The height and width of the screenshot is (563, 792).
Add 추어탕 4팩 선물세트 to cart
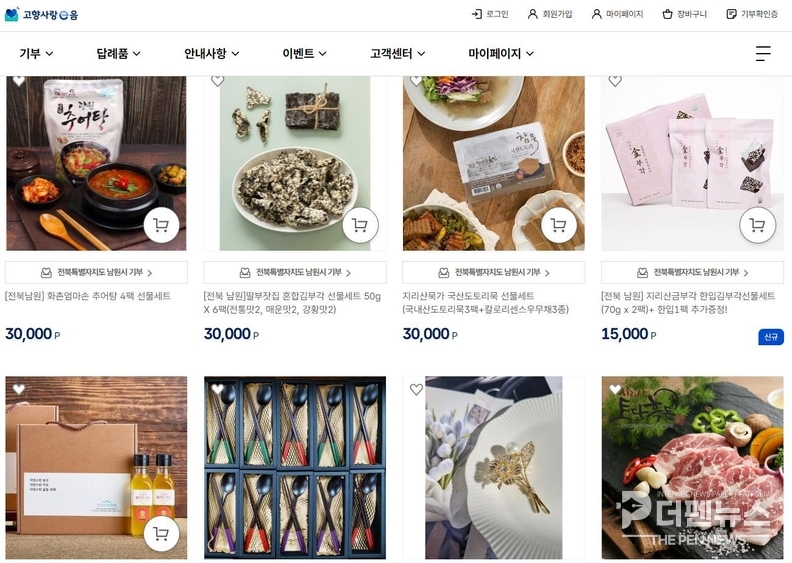click(161, 225)
